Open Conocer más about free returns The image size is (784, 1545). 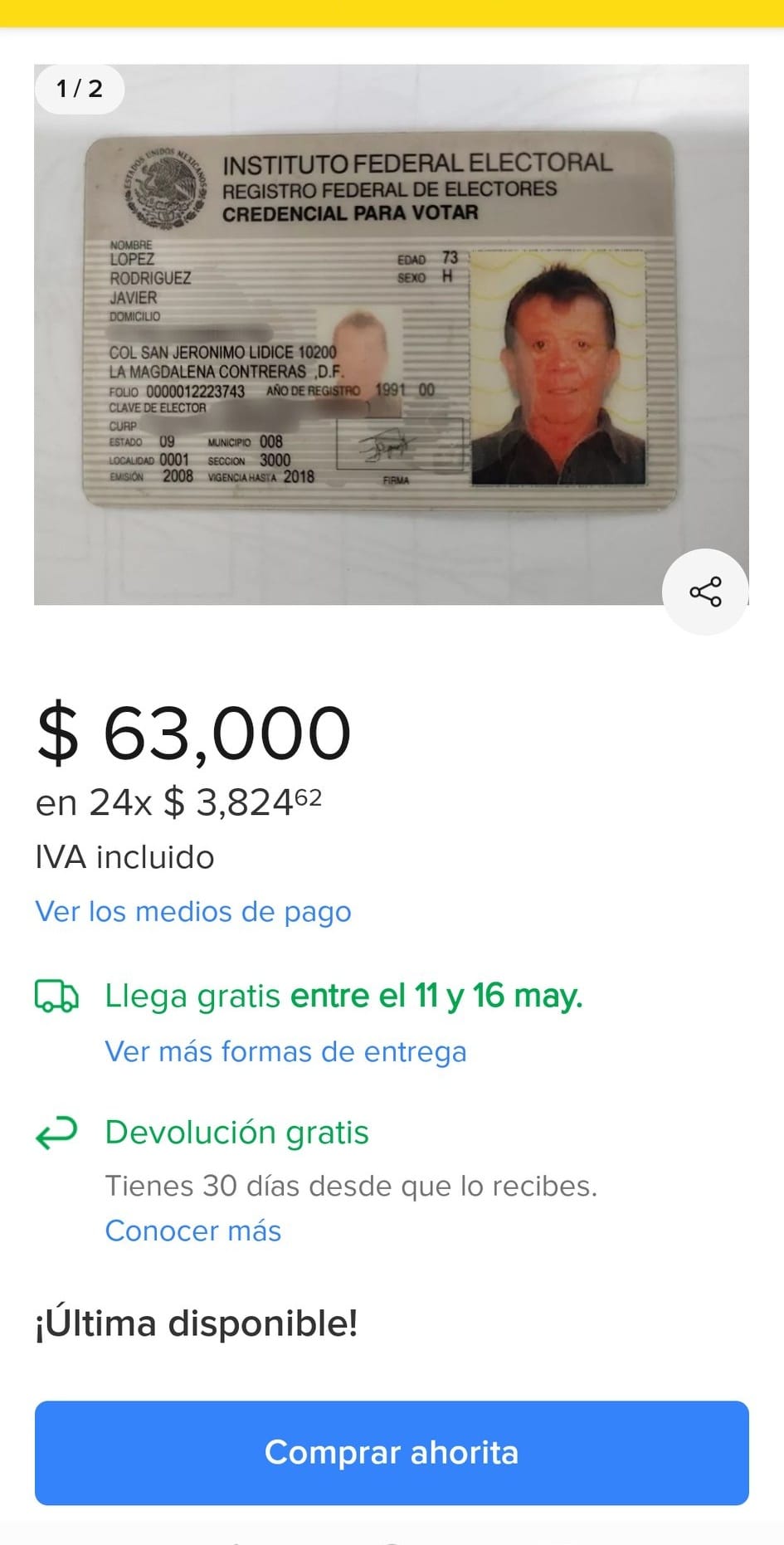pyautogui.click(x=193, y=1231)
